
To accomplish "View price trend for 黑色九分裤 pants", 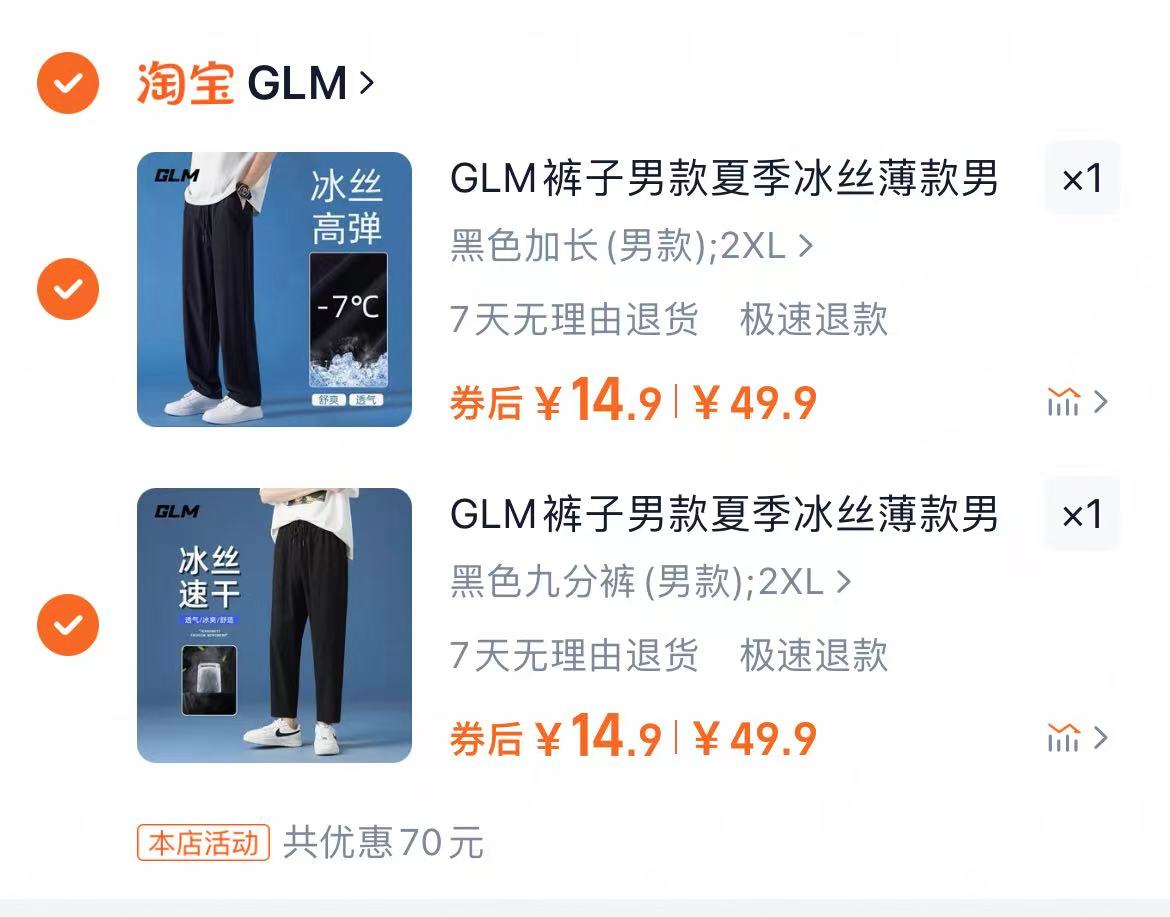I will coord(1077,738).
